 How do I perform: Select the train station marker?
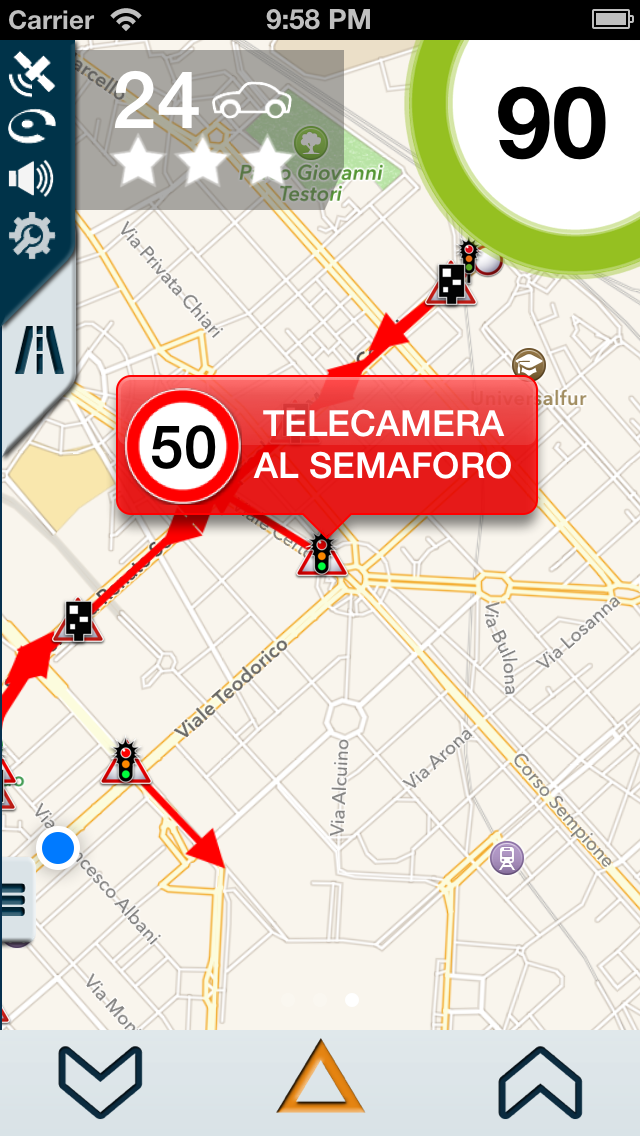(x=507, y=857)
